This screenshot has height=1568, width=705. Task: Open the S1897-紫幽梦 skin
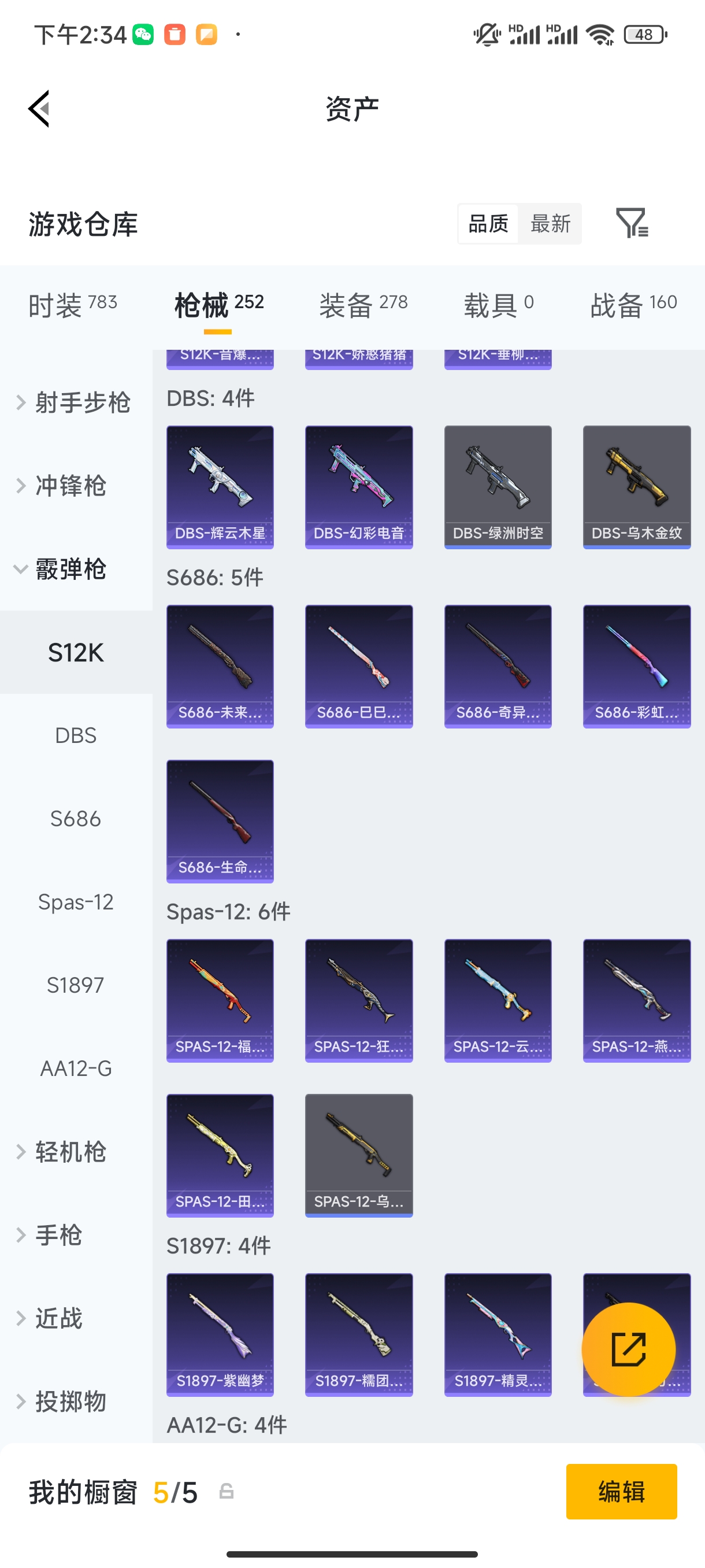(220, 1334)
